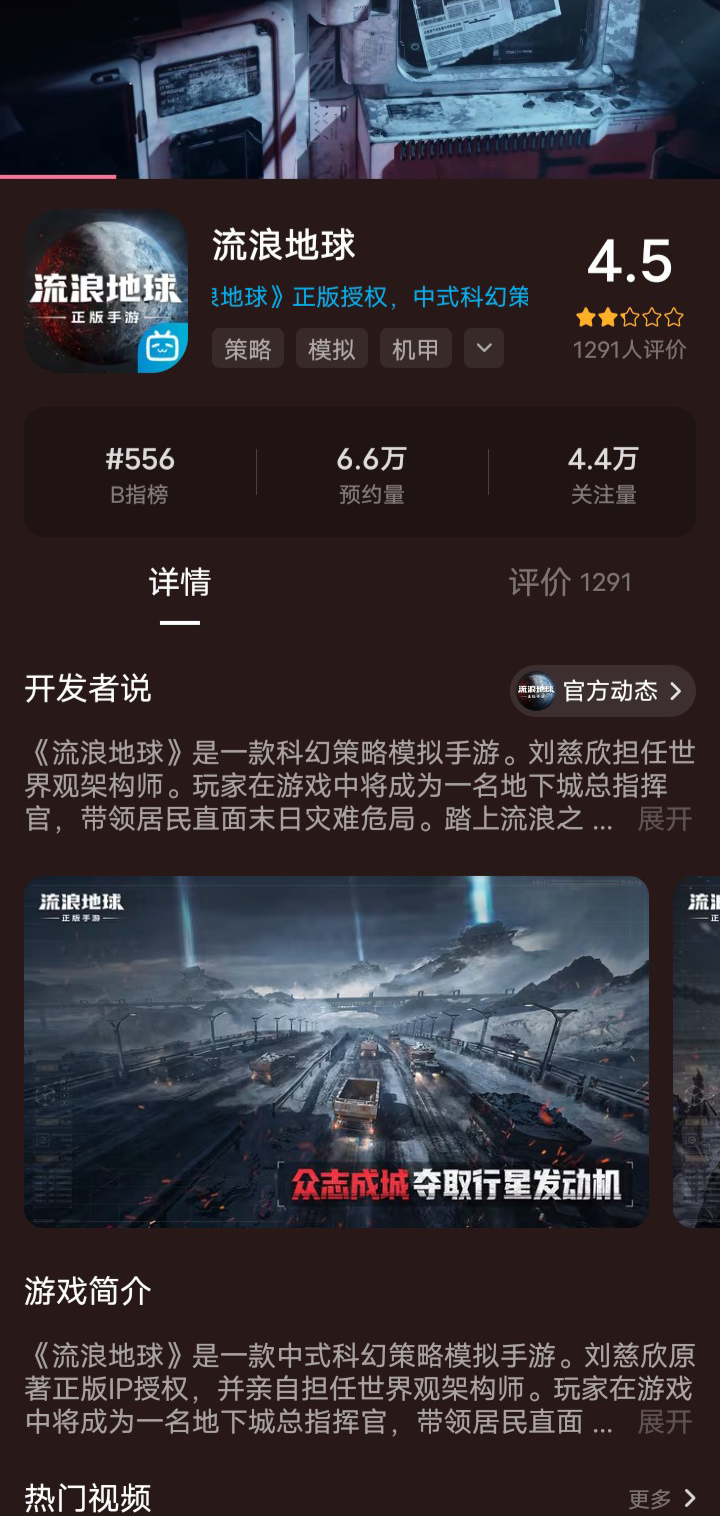Image resolution: width=720 pixels, height=1516 pixels.
Task: Select the 详情 details tab
Action: coord(180,582)
